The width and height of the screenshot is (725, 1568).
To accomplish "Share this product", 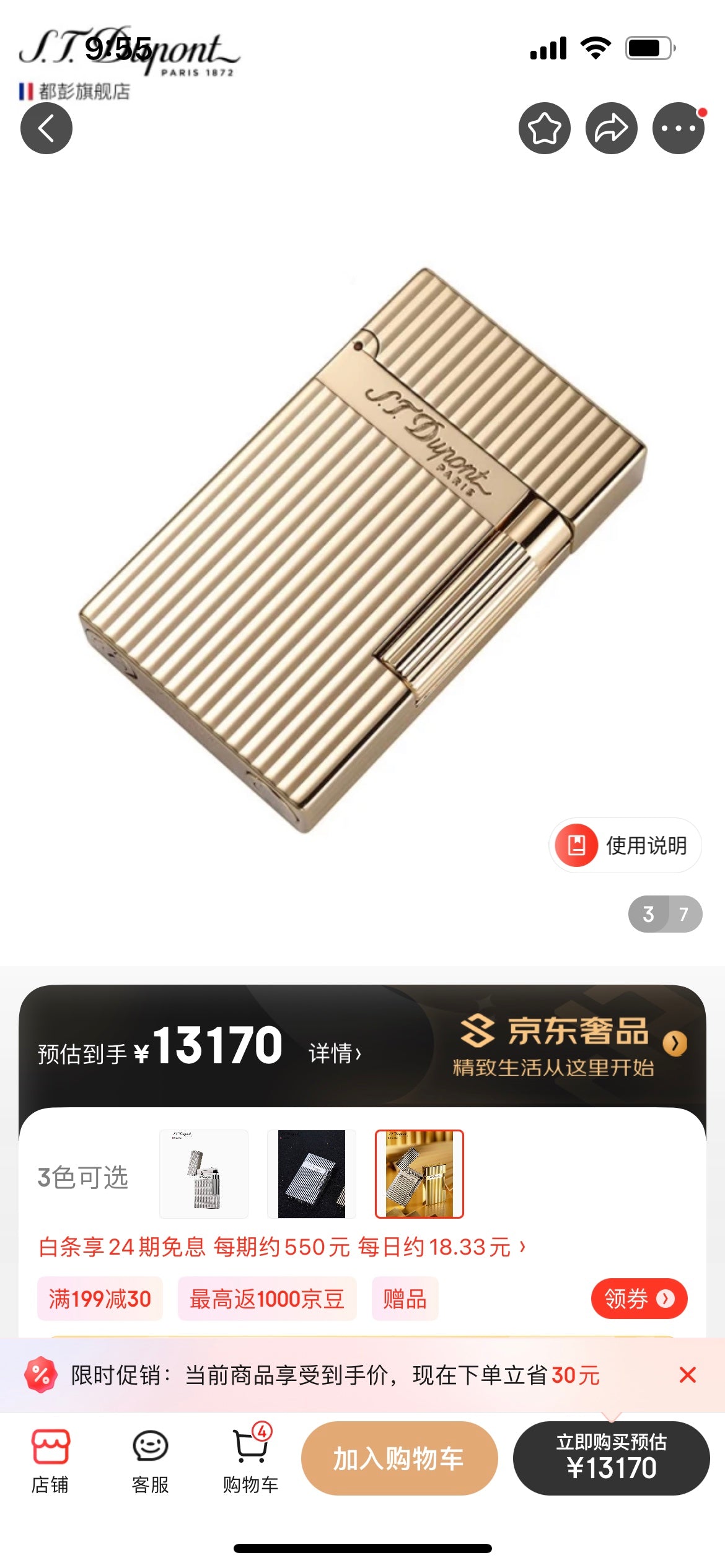I will pos(611,128).
